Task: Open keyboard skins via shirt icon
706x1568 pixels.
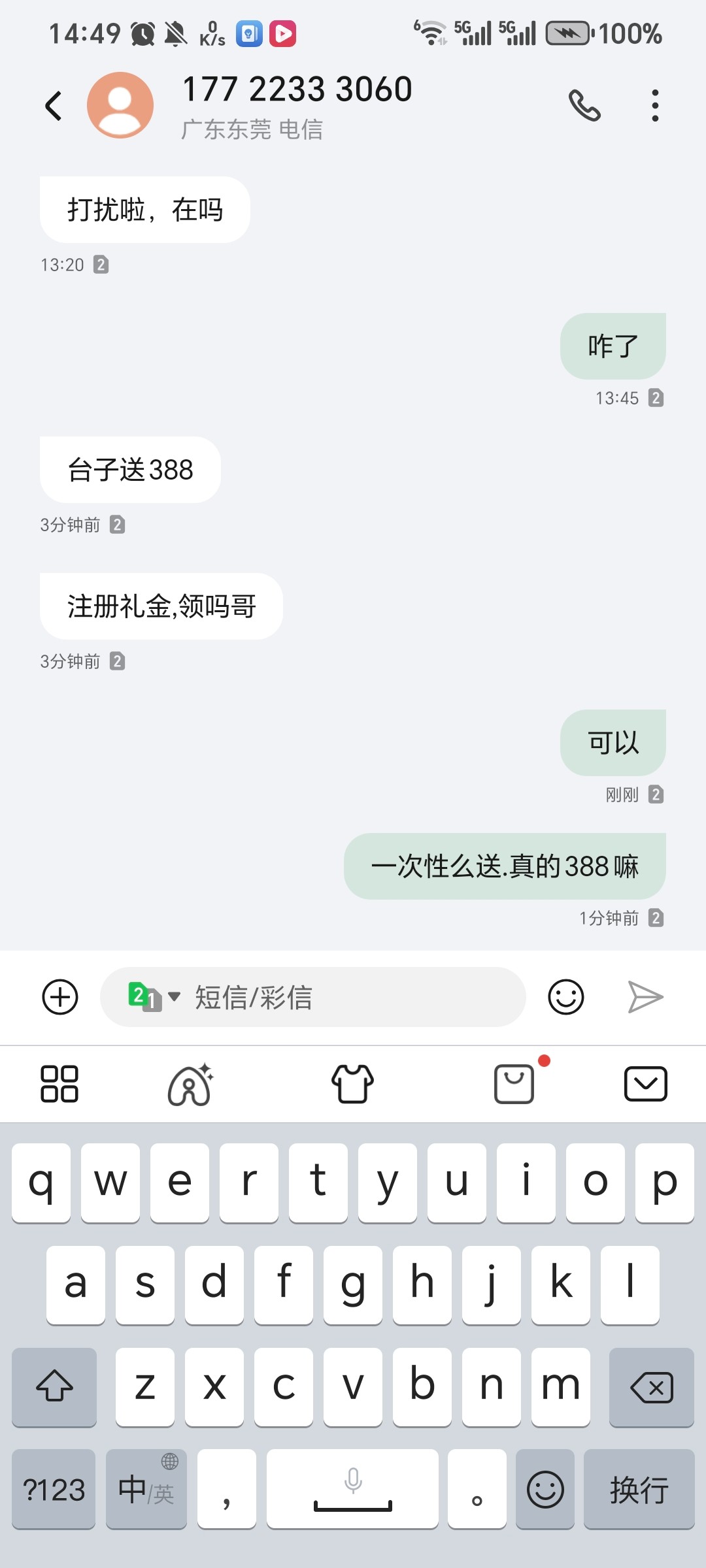Action: point(353,1084)
